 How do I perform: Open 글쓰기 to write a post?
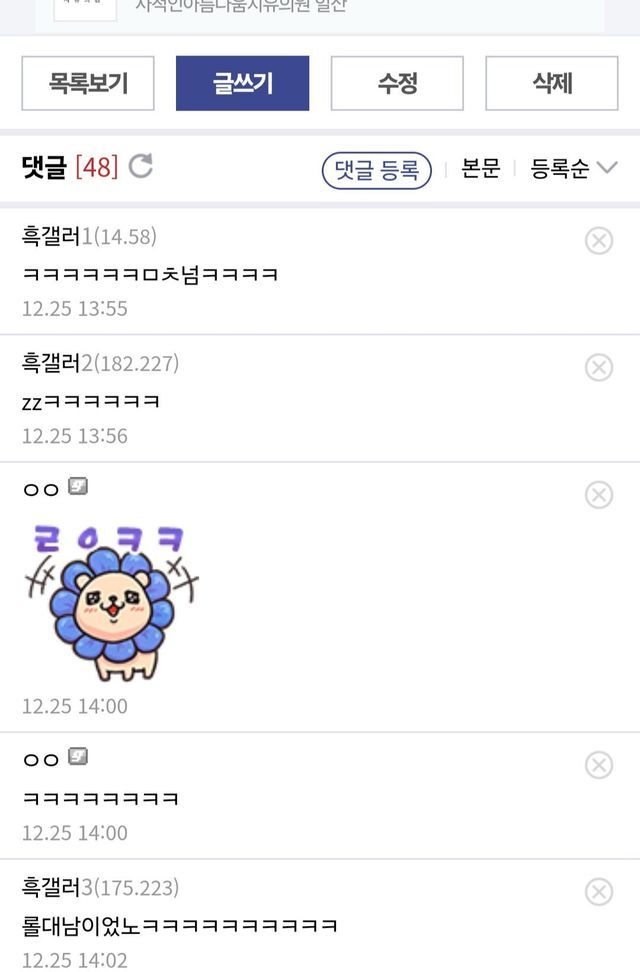pyautogui.click(x=242, y=83)
